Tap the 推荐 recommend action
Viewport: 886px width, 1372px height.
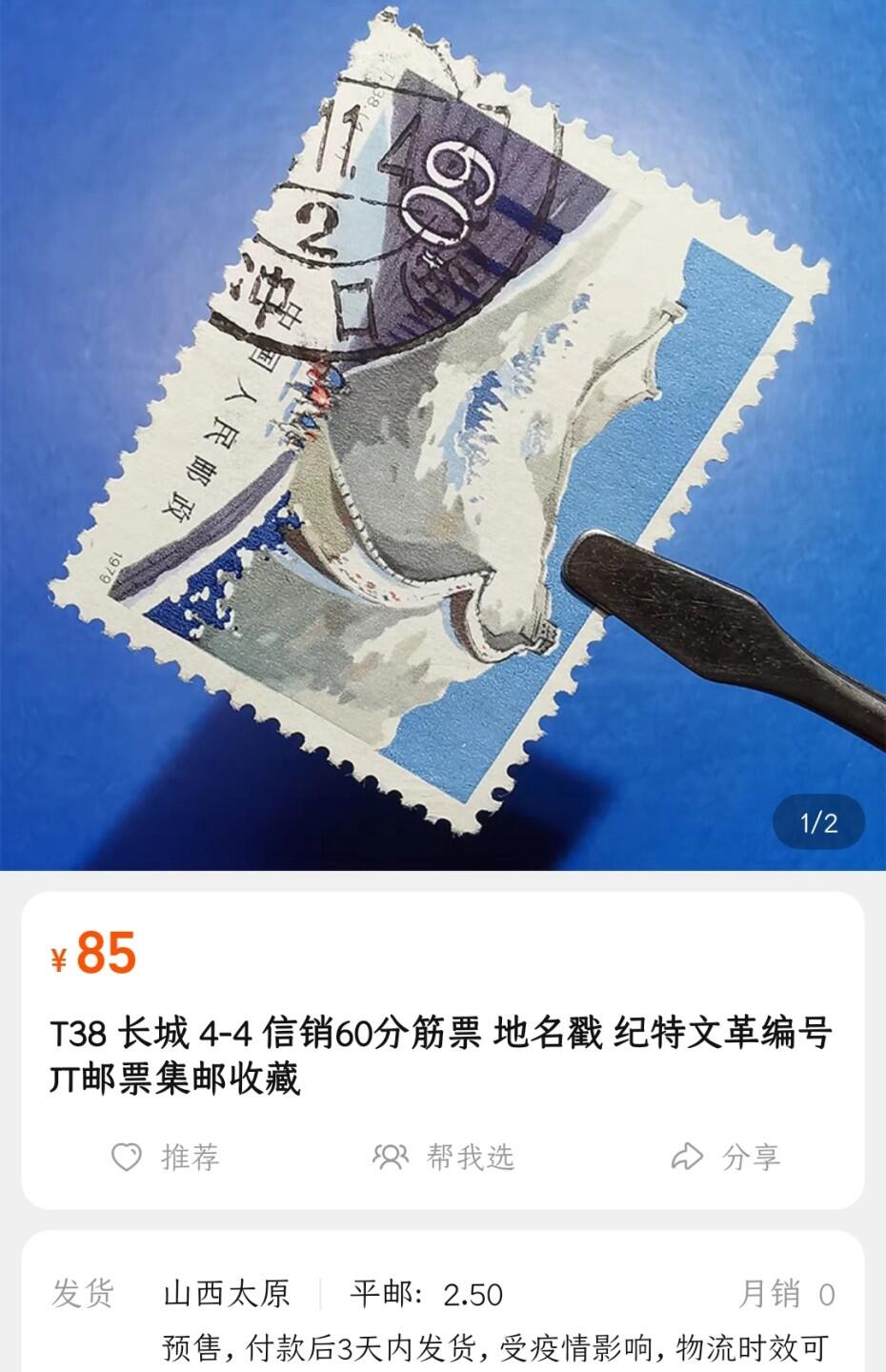click(187, 1158)
